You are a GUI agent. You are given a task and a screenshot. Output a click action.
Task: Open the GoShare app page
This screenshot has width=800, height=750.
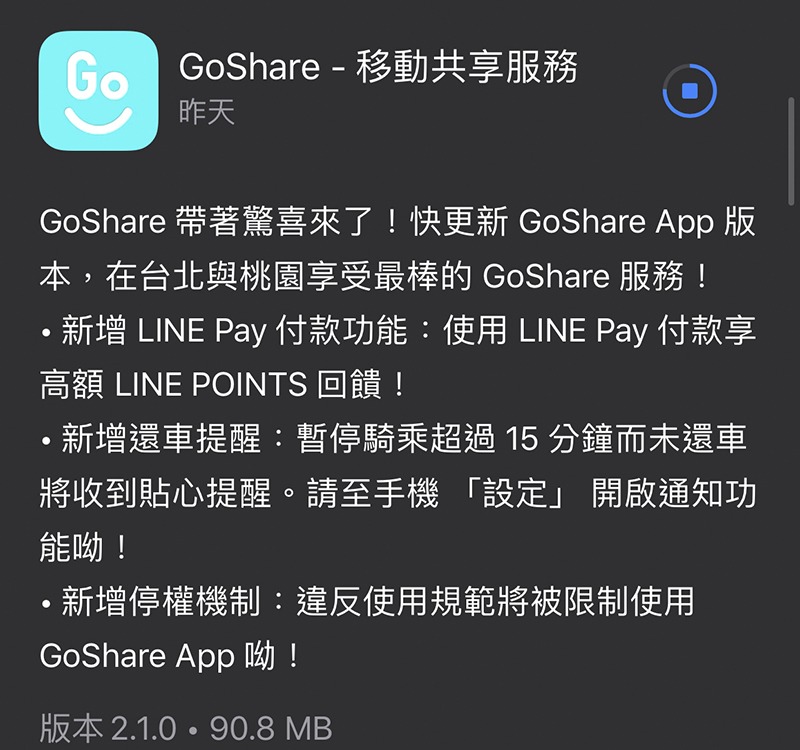tap(98, 91)
